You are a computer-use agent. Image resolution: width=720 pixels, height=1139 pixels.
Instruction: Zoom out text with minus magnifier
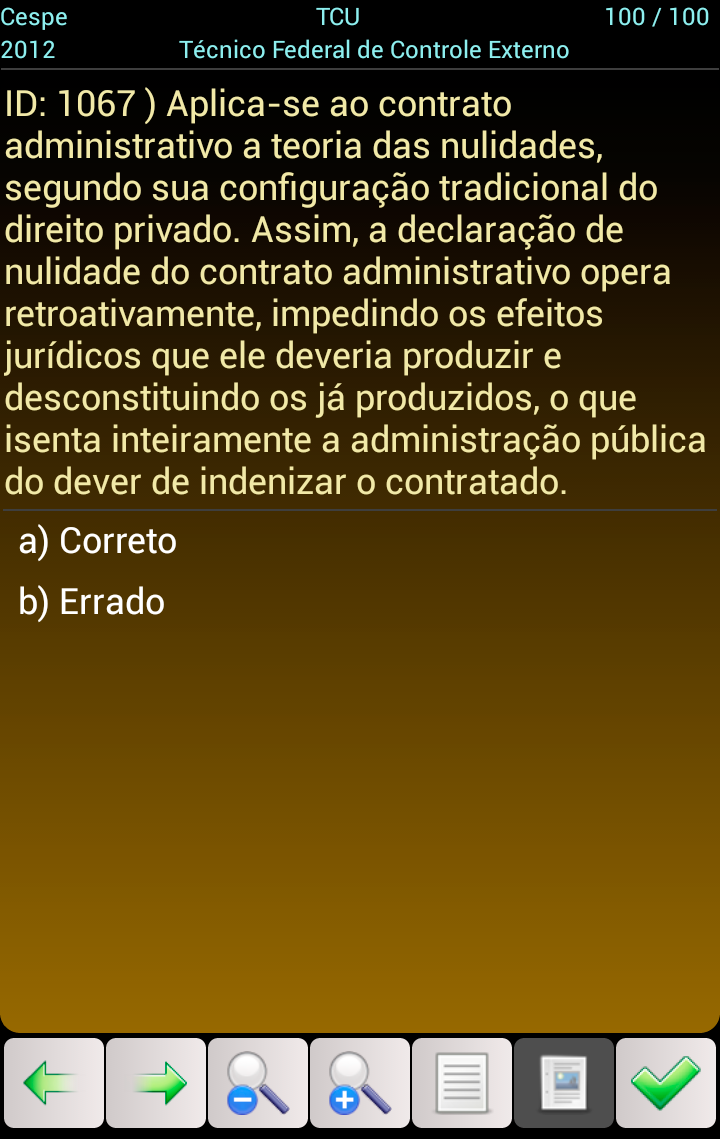coord(258,1084)
